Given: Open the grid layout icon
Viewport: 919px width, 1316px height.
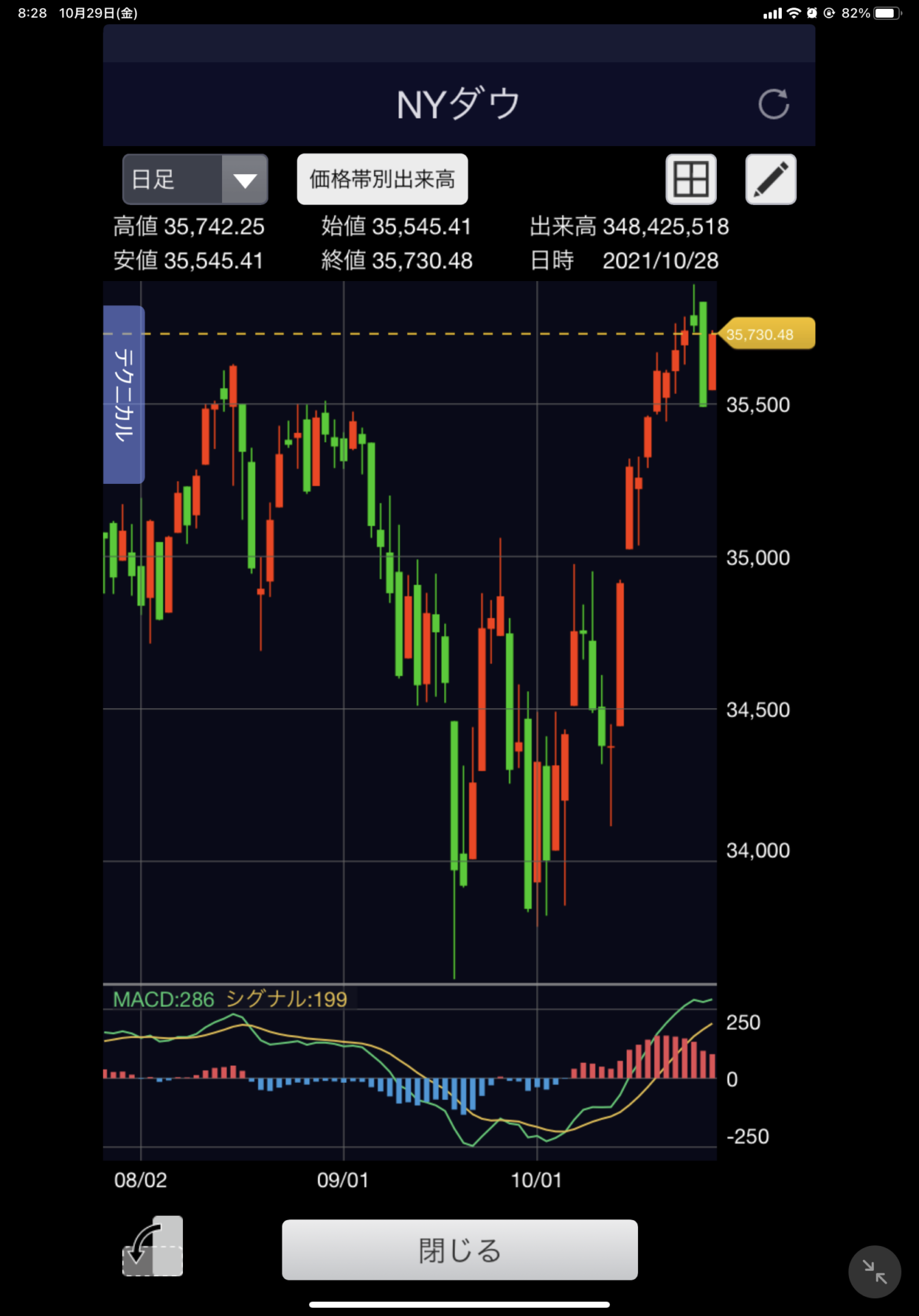Looking at the screenshot, I should point(691,180).
